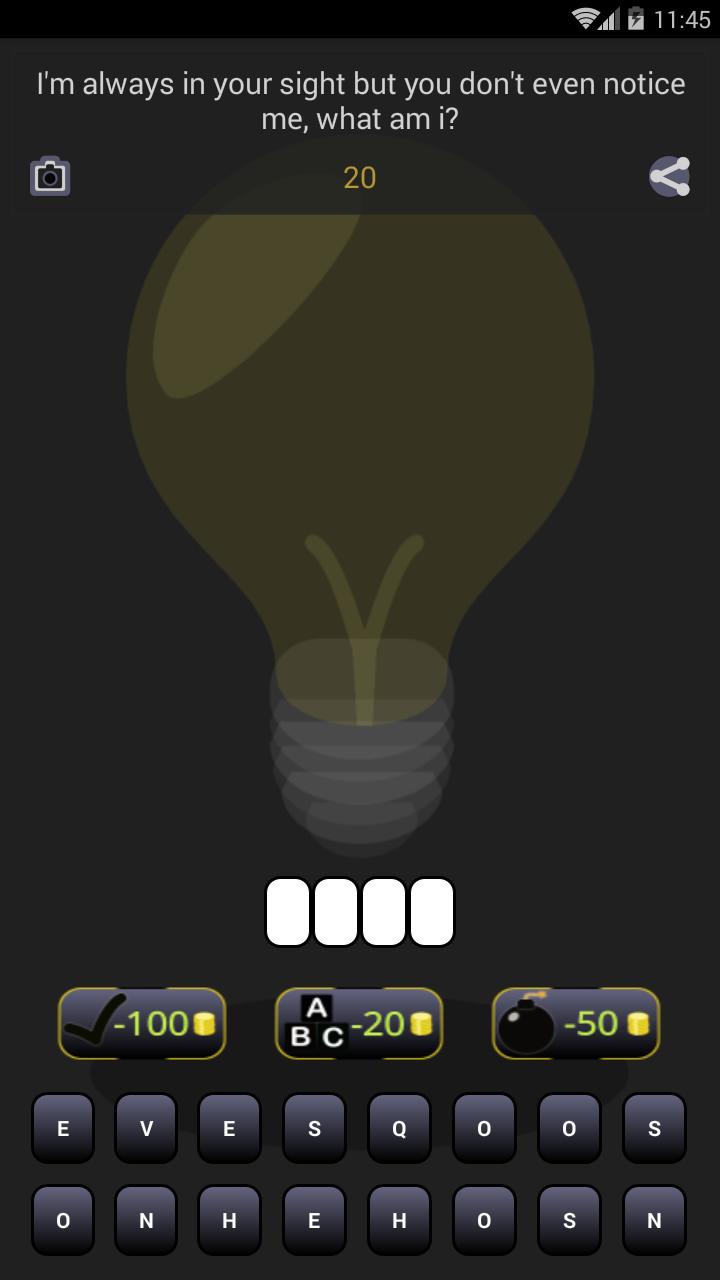Viewport: 720px width, 1280px height.
Task: Activate the ABC letter hint costing 20 coins
Action: click(358, 1023)
